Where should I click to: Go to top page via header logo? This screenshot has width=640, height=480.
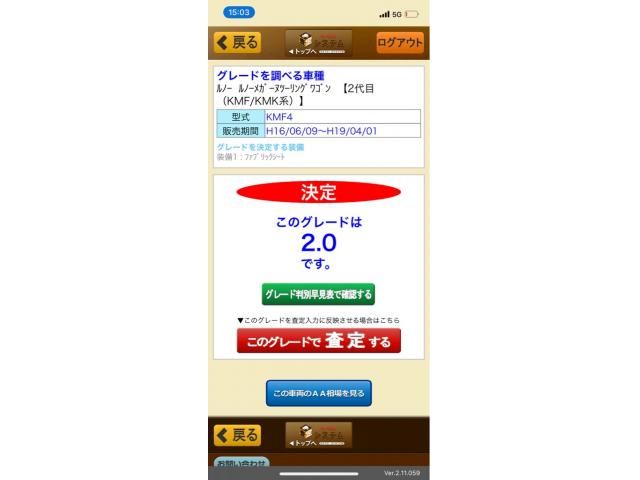[318, 43]
